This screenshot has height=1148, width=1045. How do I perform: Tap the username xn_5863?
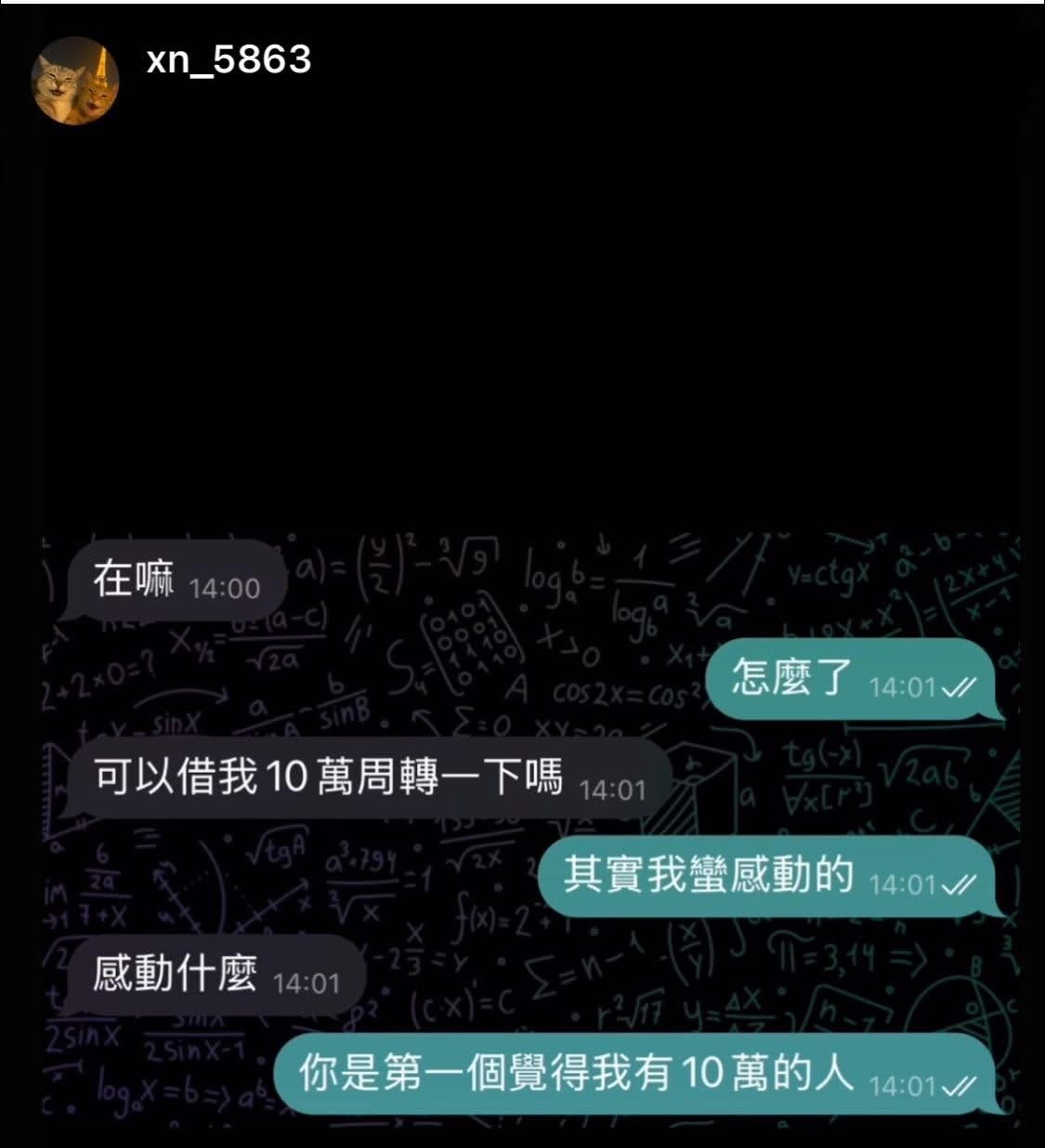[229, 60]
